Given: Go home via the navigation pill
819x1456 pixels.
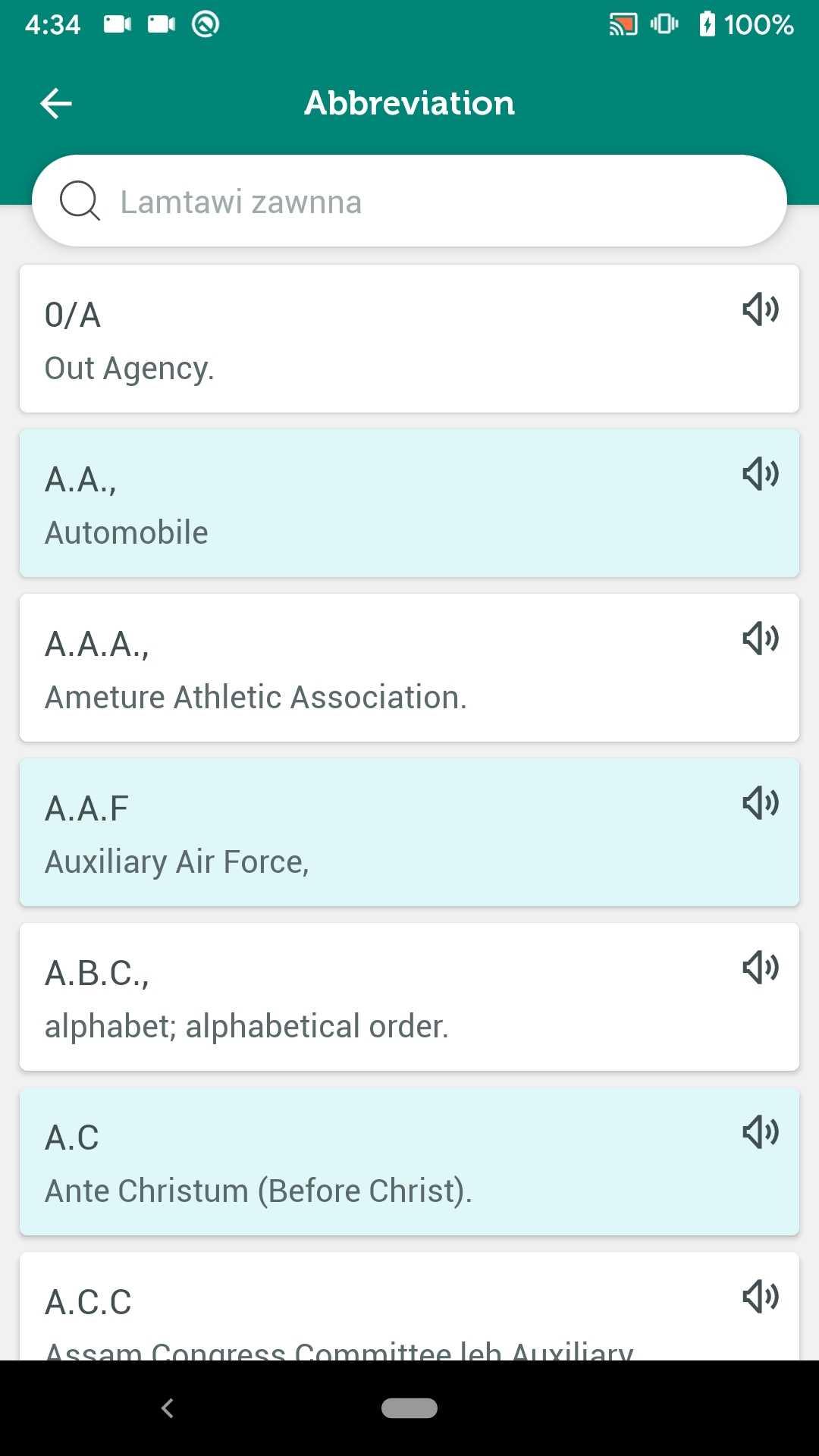Looking at the screenshot, I should coord(409,1408).
